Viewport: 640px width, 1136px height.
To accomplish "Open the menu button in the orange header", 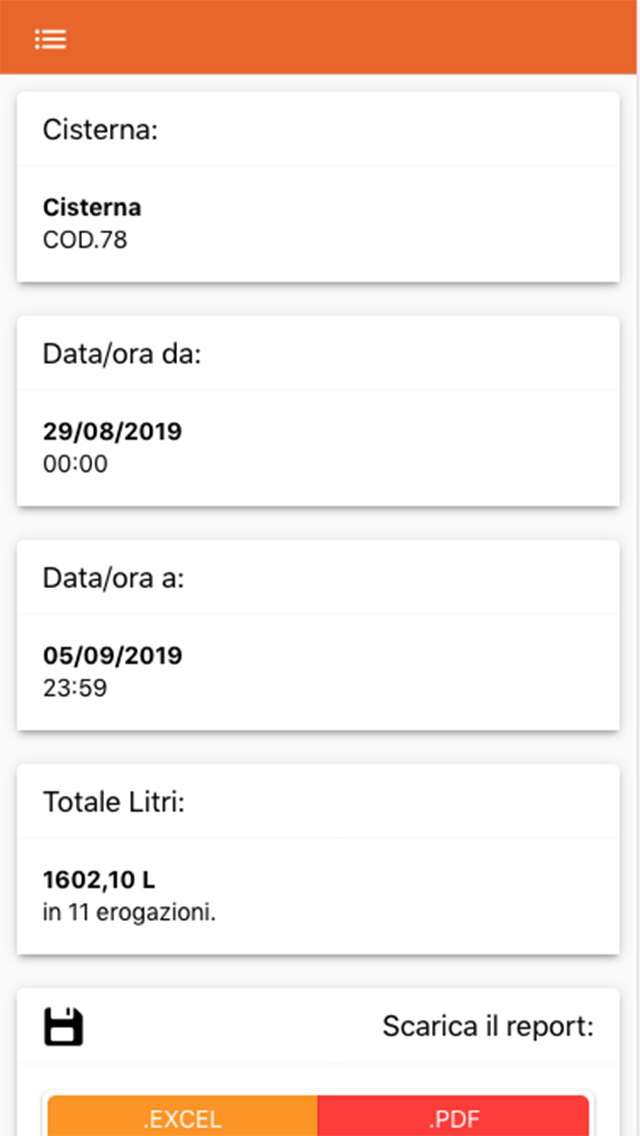I will click(51, 39).
